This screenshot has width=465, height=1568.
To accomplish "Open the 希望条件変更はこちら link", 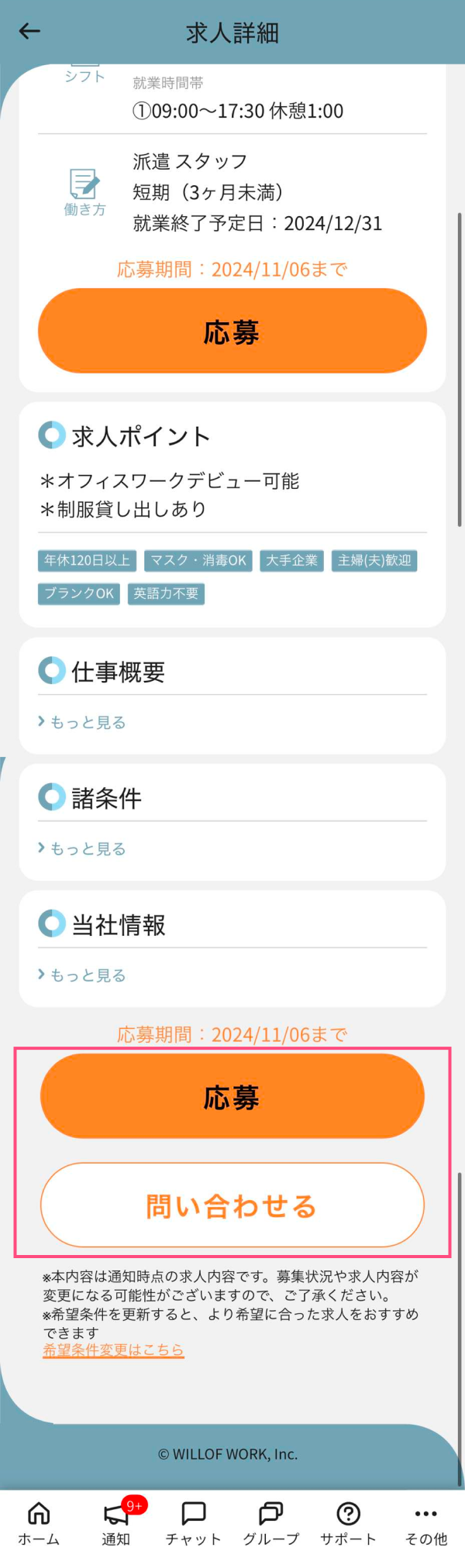I will [x=113, y=1350].
